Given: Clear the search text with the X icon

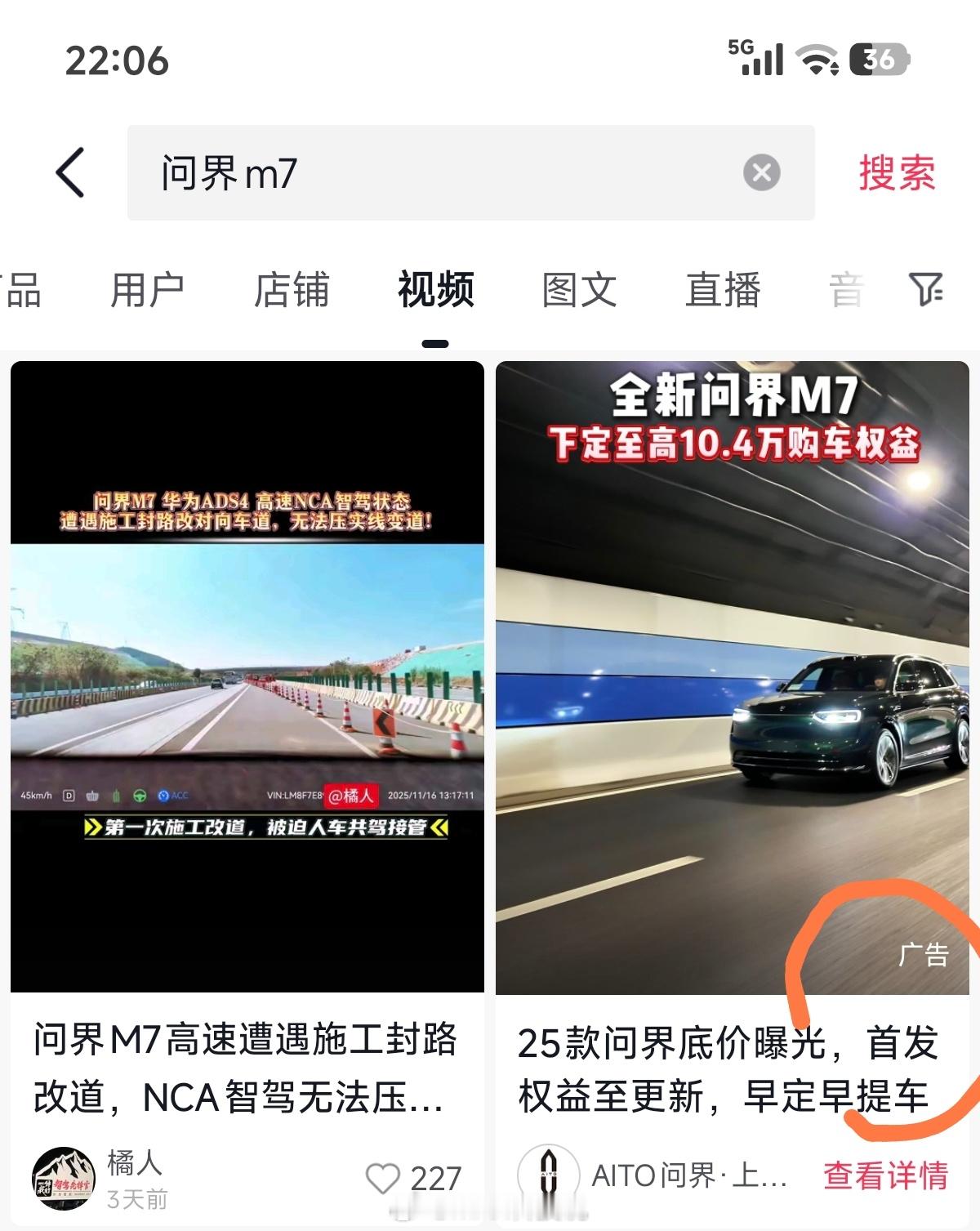Looking at the screenshot, I should [760, 170].
